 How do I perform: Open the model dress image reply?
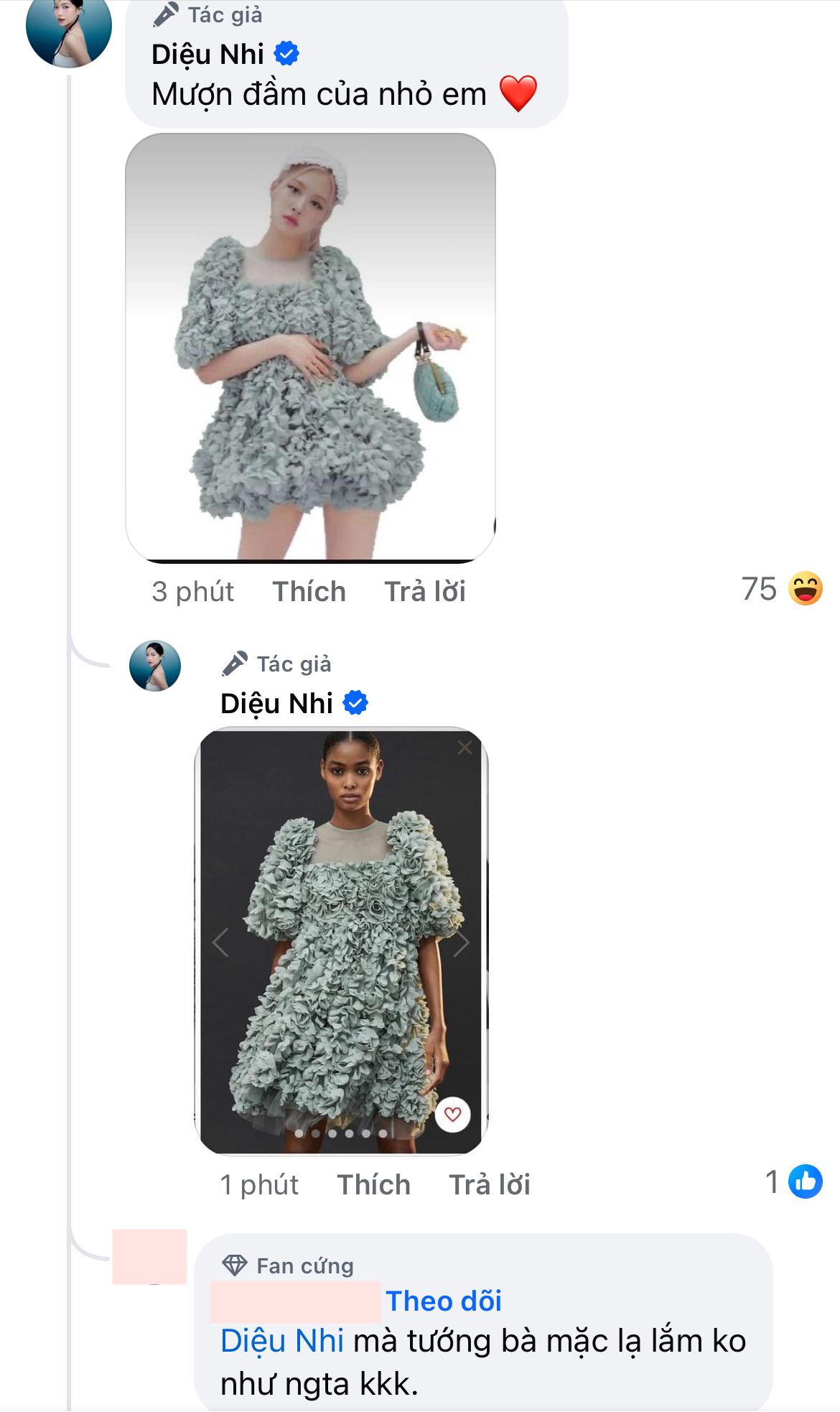(x=341, y=941)
